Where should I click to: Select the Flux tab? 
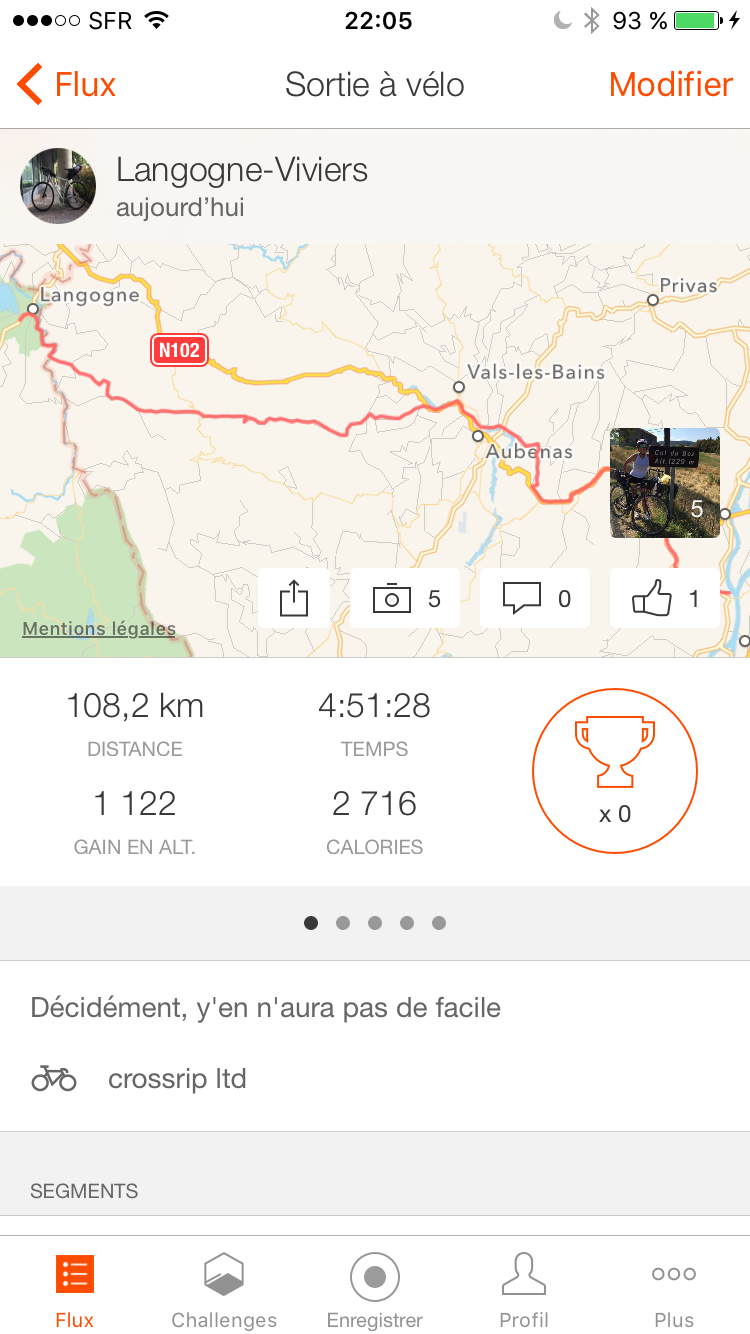[75, 1291]
